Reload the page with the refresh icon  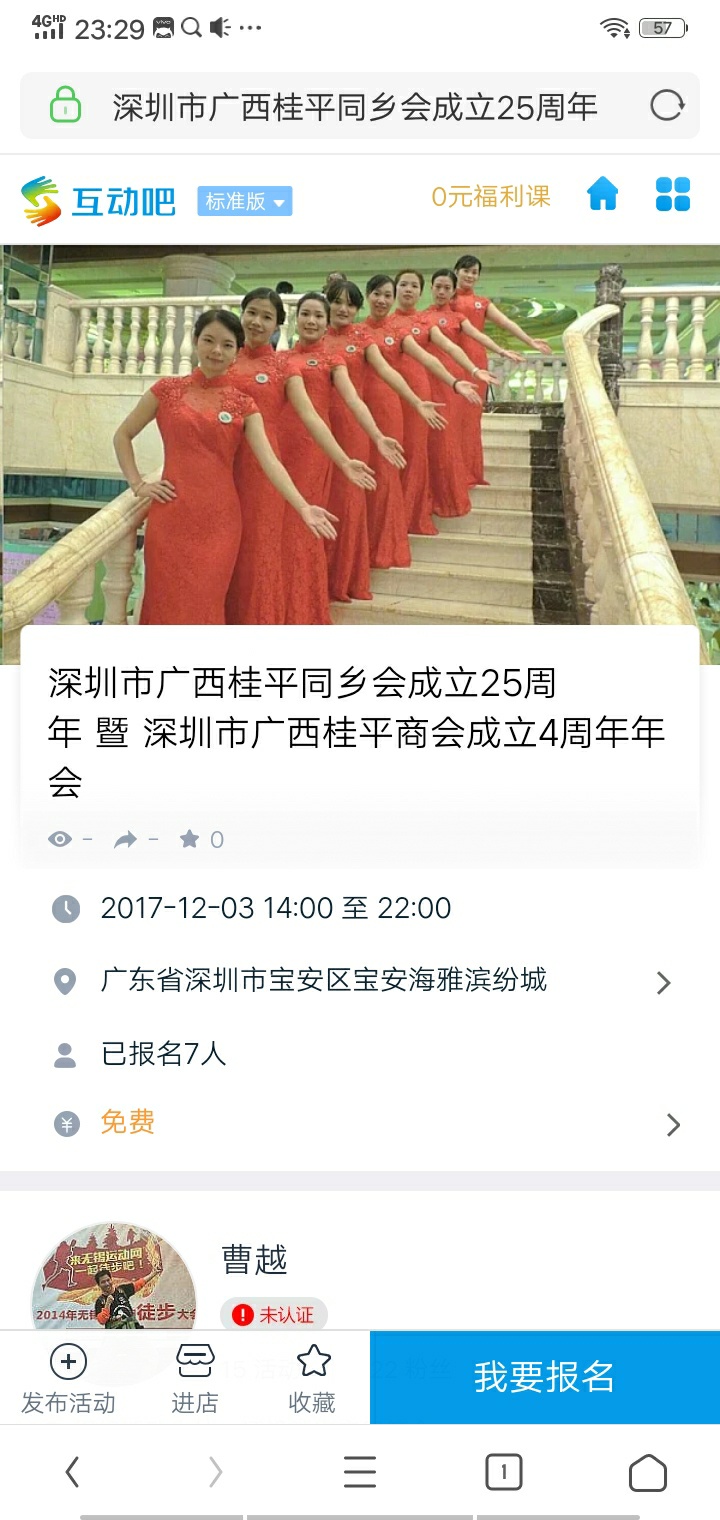pyautogui.click(x=666, y=105)
